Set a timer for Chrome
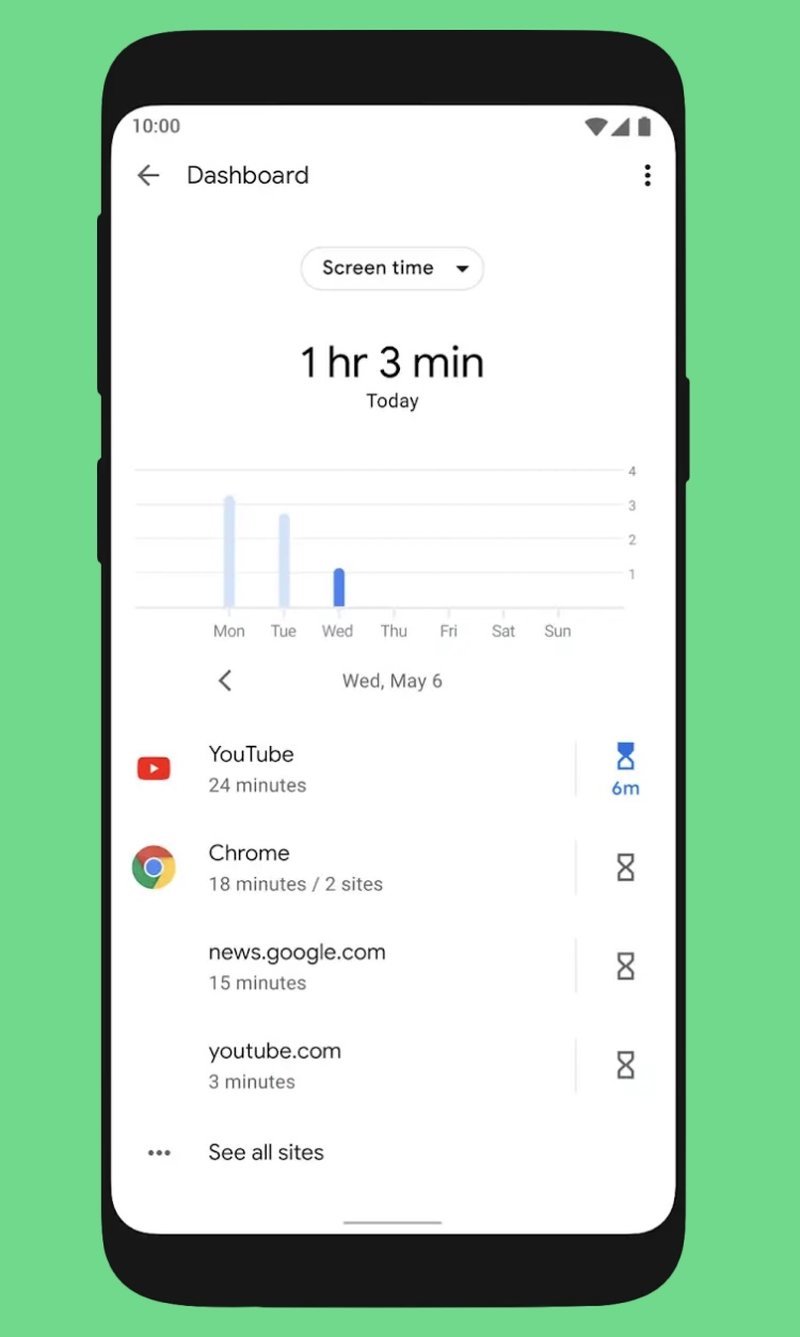The height and width of the screenshot is (1337, 800). tap(625, 868)
